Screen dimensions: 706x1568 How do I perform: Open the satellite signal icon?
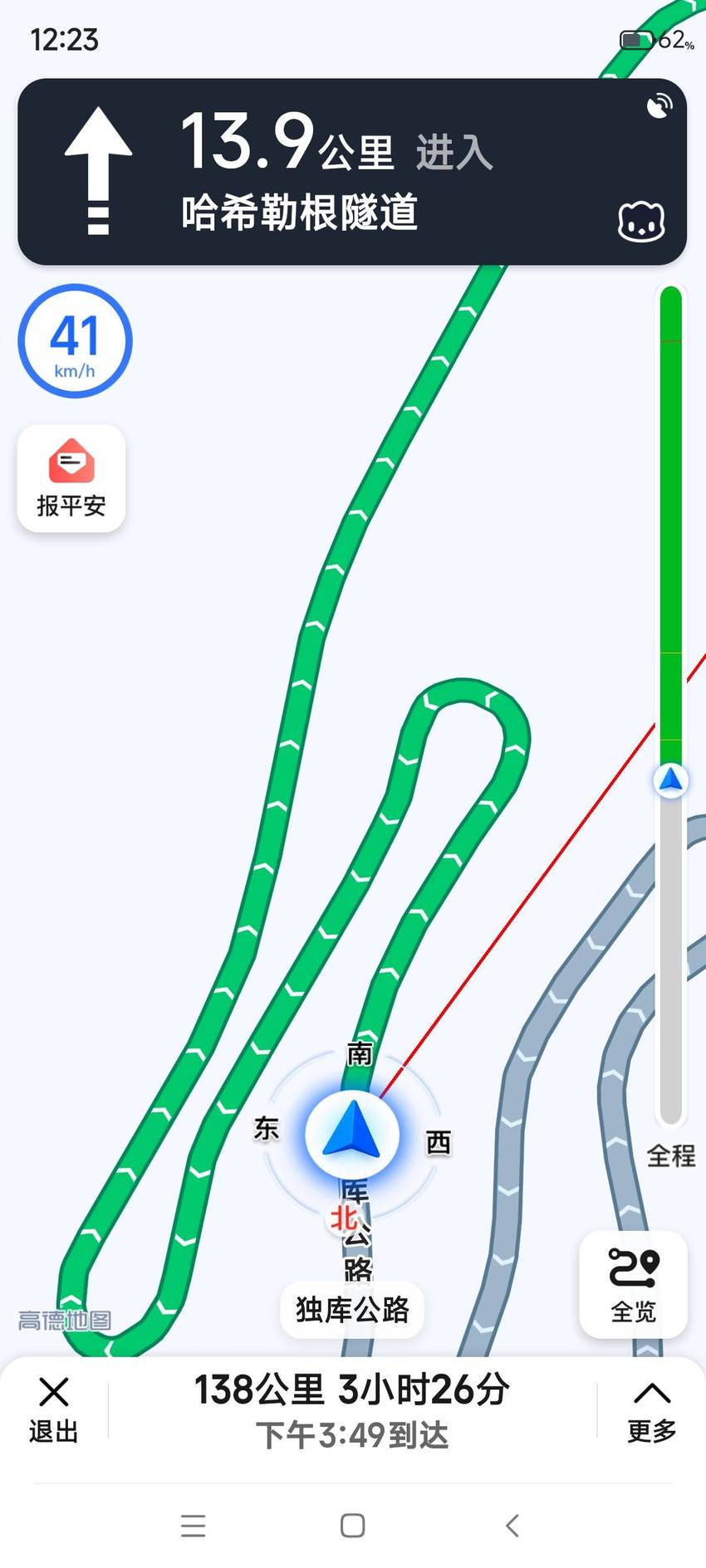tap(659, 106)
